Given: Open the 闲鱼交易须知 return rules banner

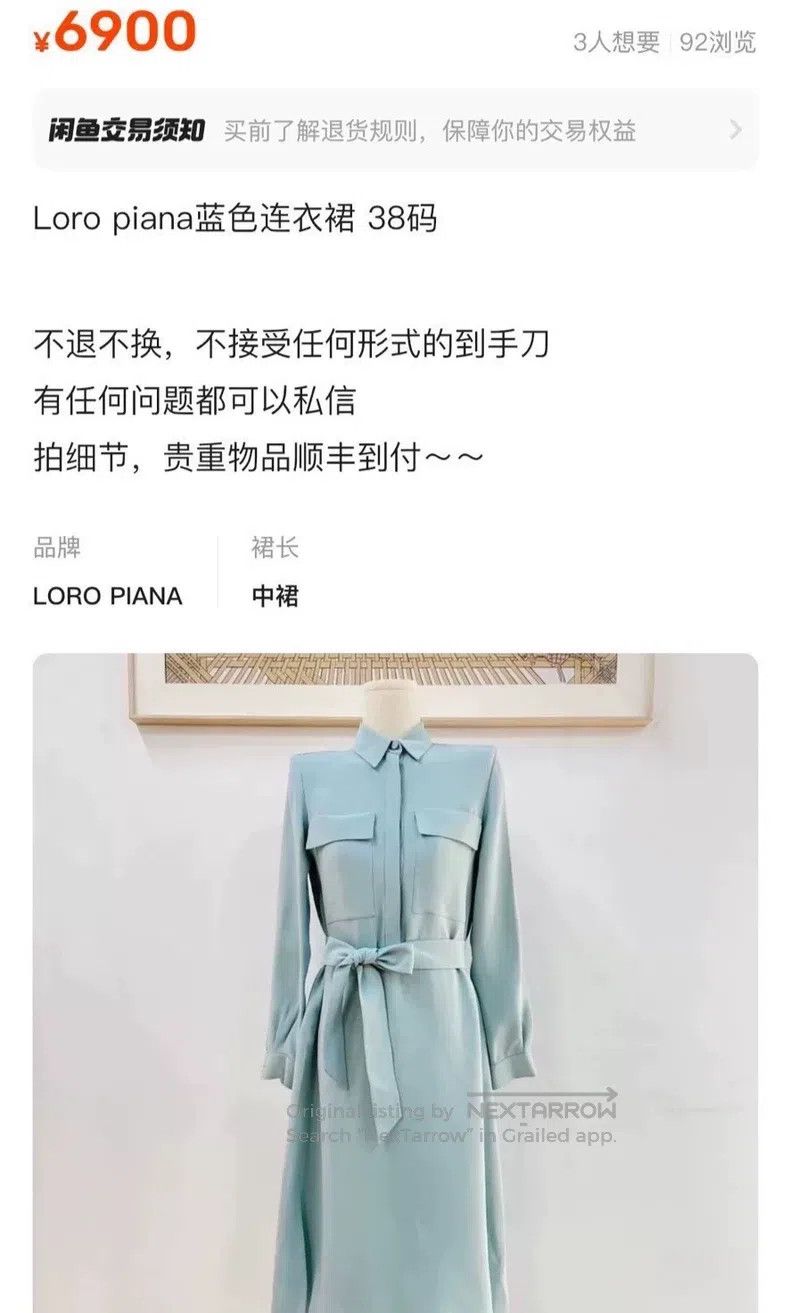Looking at the screenshot, I should 395,130.
